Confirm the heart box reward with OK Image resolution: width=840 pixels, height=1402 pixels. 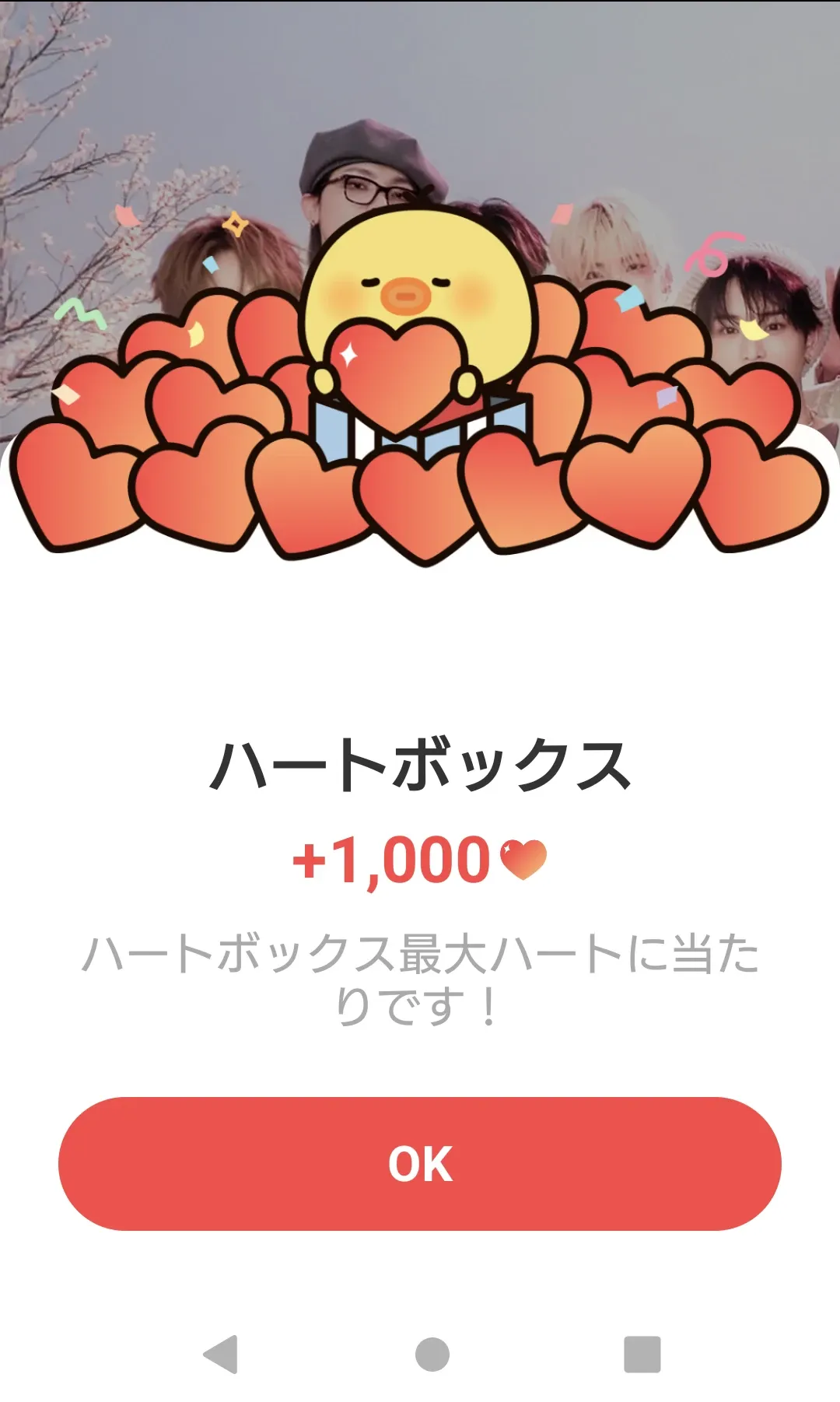coord(420,1163)
